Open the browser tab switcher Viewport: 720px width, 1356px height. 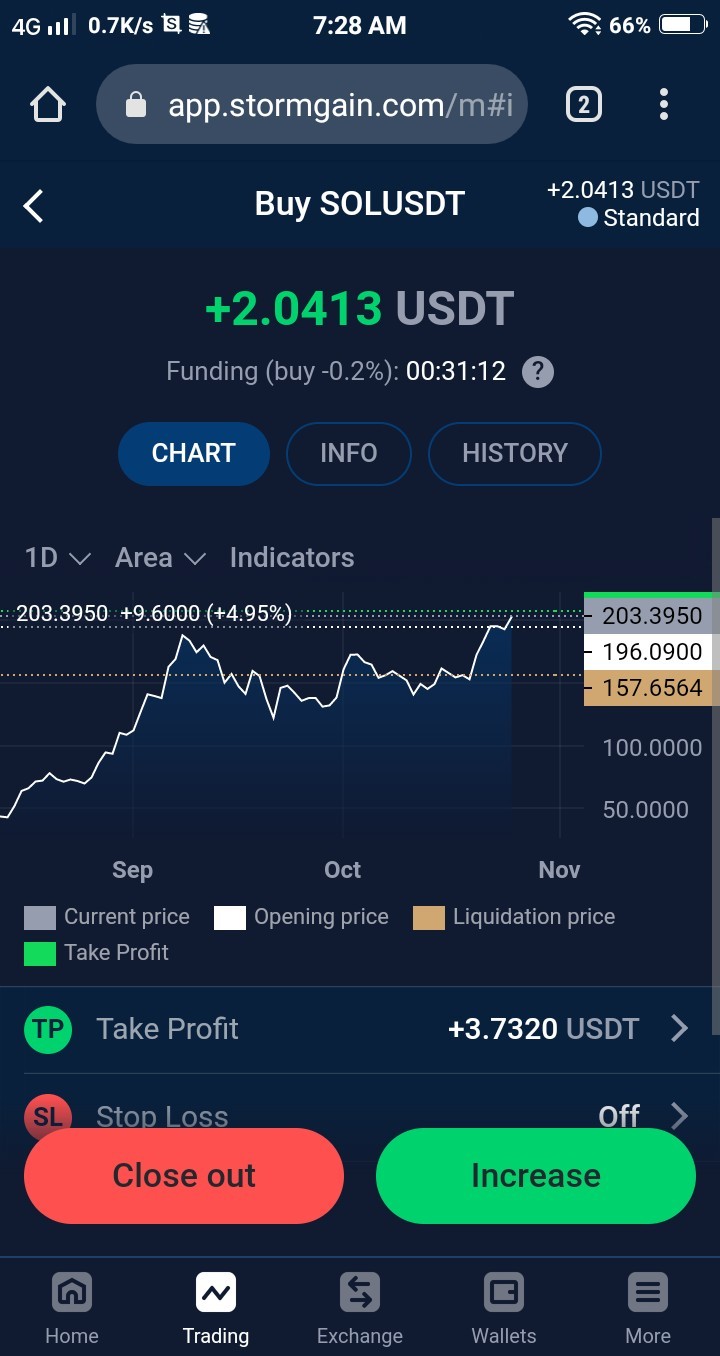coord(584,104)
